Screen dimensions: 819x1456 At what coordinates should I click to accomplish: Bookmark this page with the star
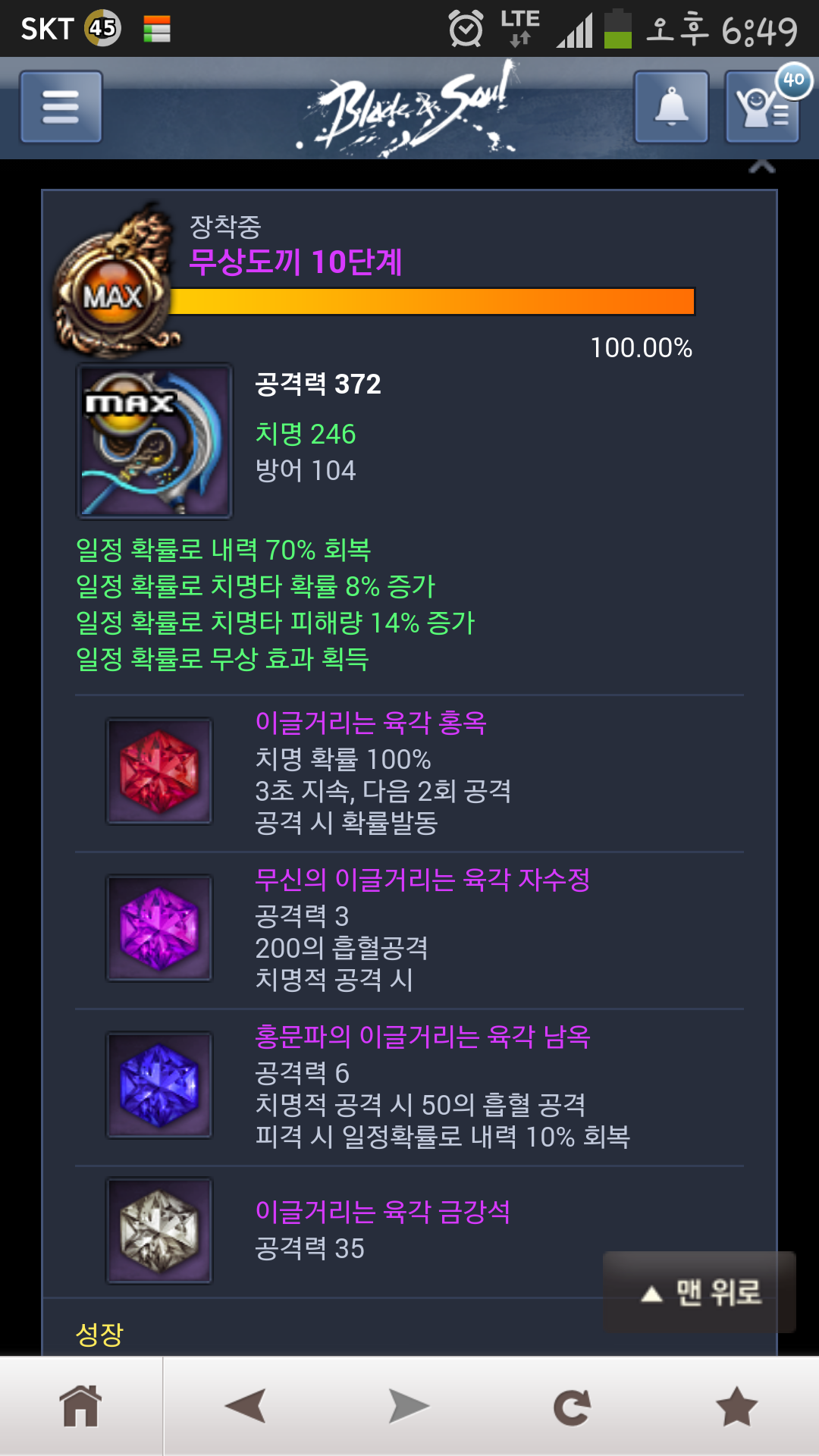tap(736, 1406)
